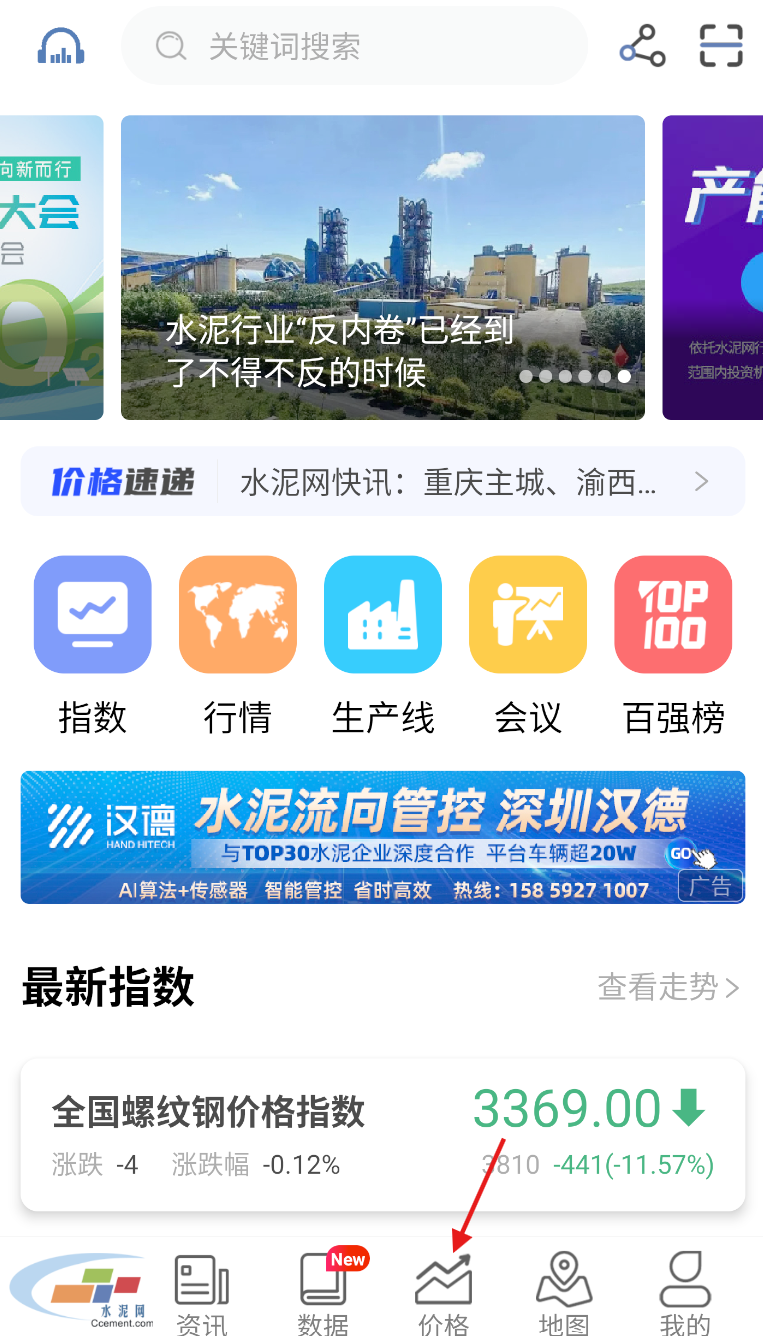Open the 指数 shortcut

(93, 645)
